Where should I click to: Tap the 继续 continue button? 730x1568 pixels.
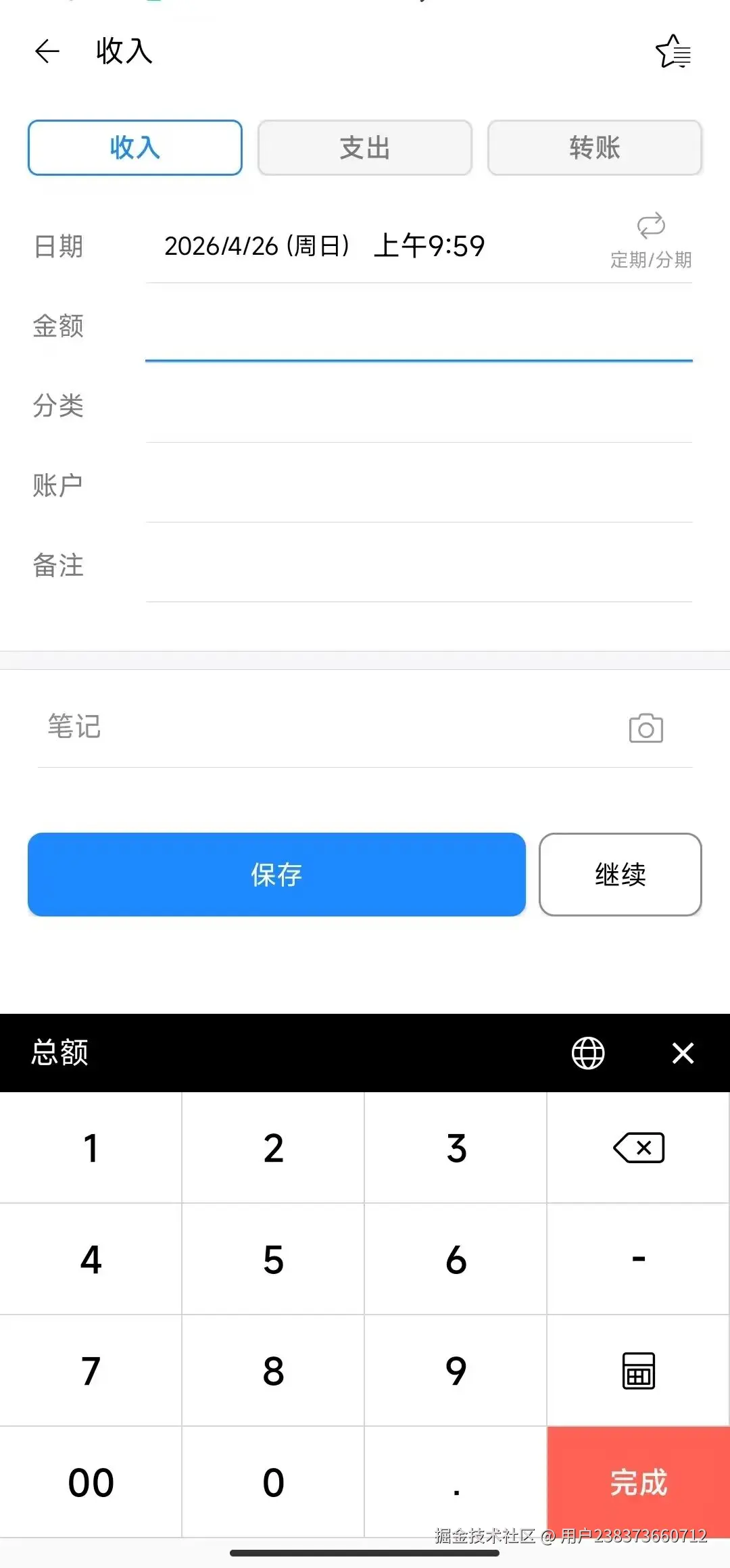(x=620, y=874)
